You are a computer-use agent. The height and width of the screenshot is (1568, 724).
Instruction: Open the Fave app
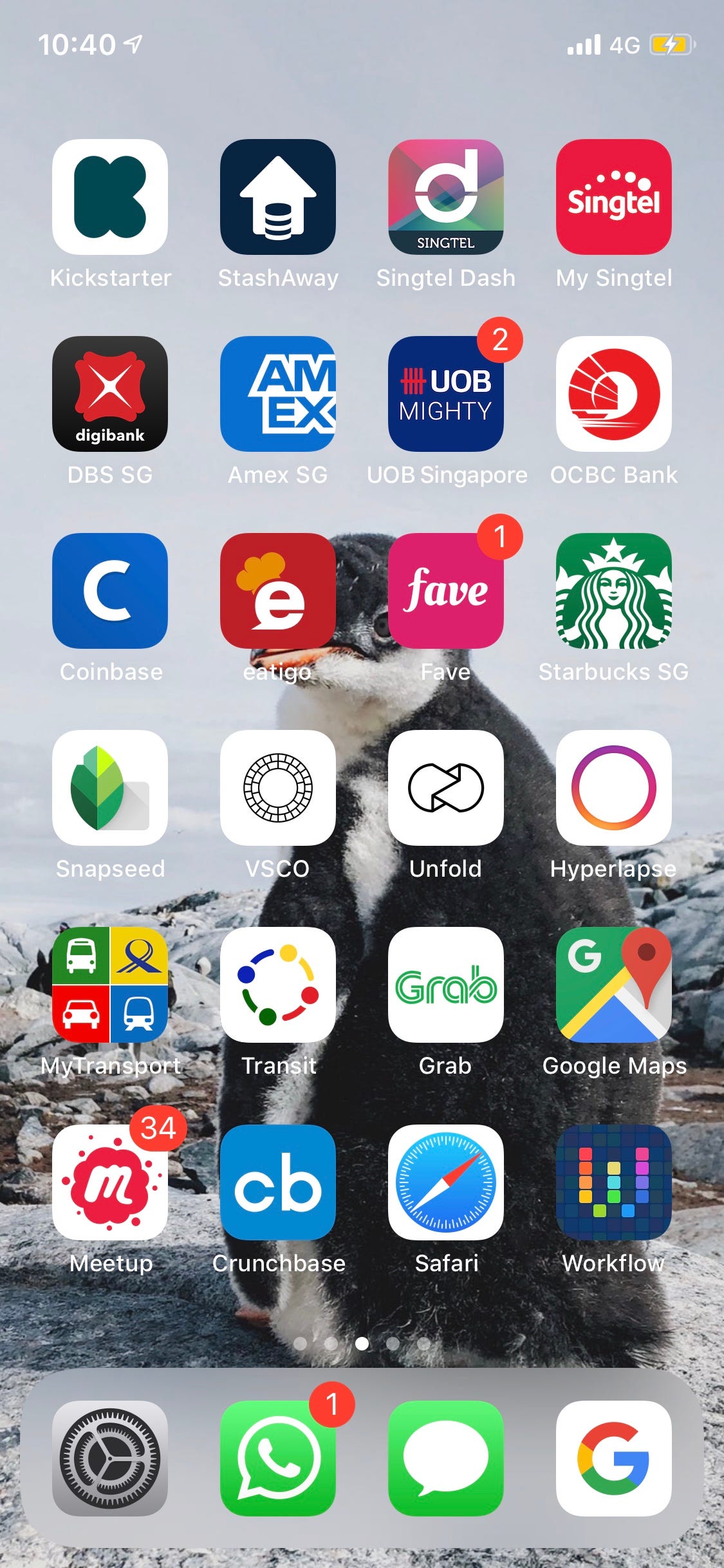446,591
